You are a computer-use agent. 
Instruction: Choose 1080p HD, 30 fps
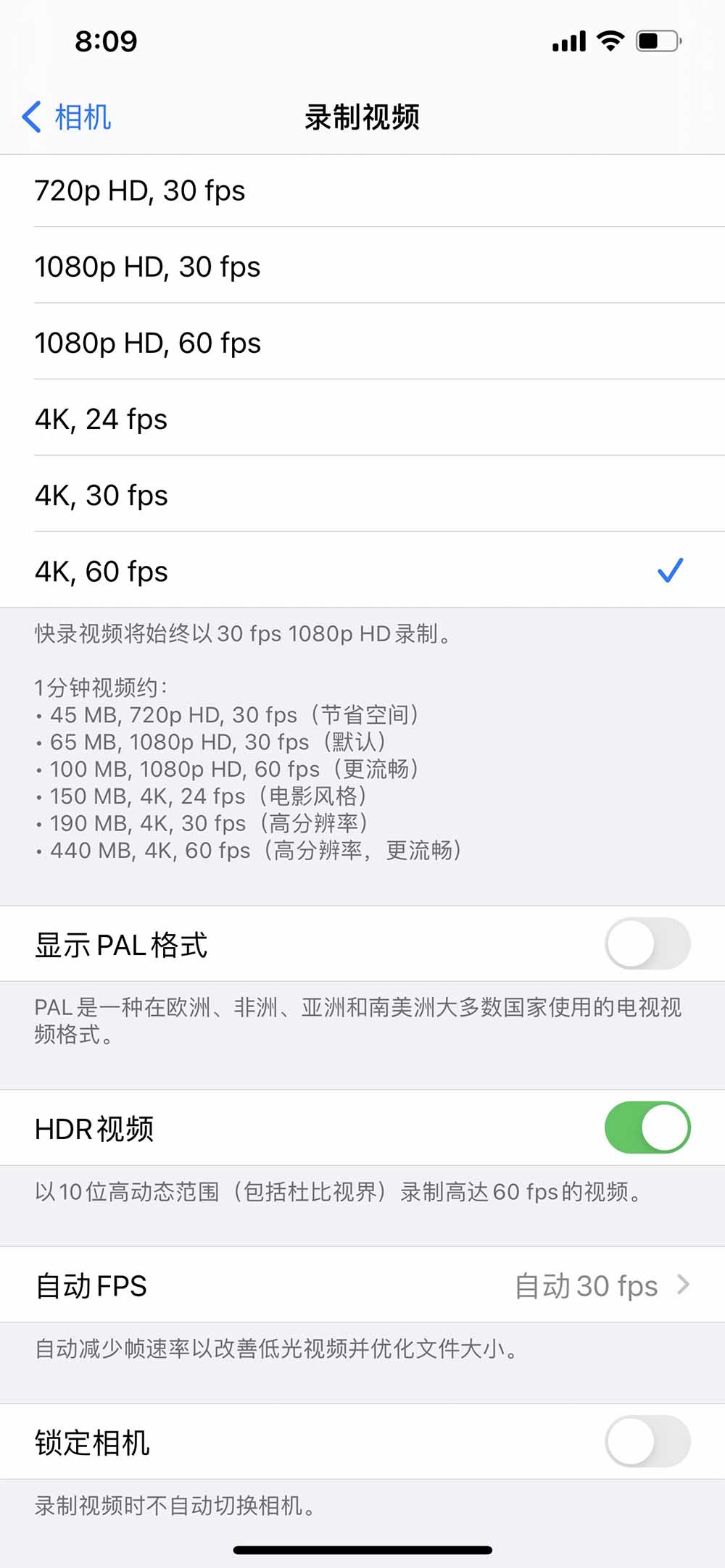(x=362, y=267)
